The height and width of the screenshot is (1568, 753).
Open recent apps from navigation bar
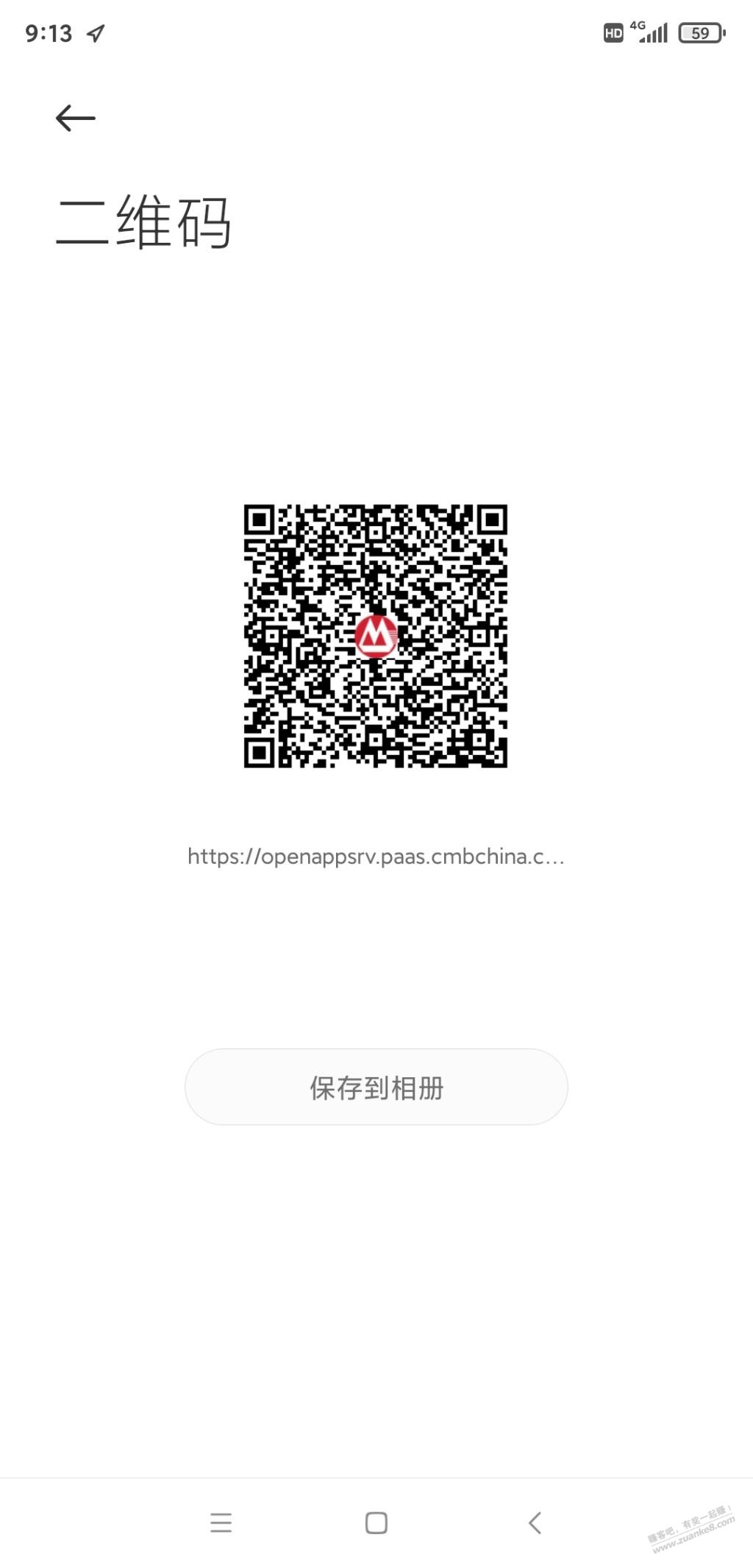coord(221,1522)
